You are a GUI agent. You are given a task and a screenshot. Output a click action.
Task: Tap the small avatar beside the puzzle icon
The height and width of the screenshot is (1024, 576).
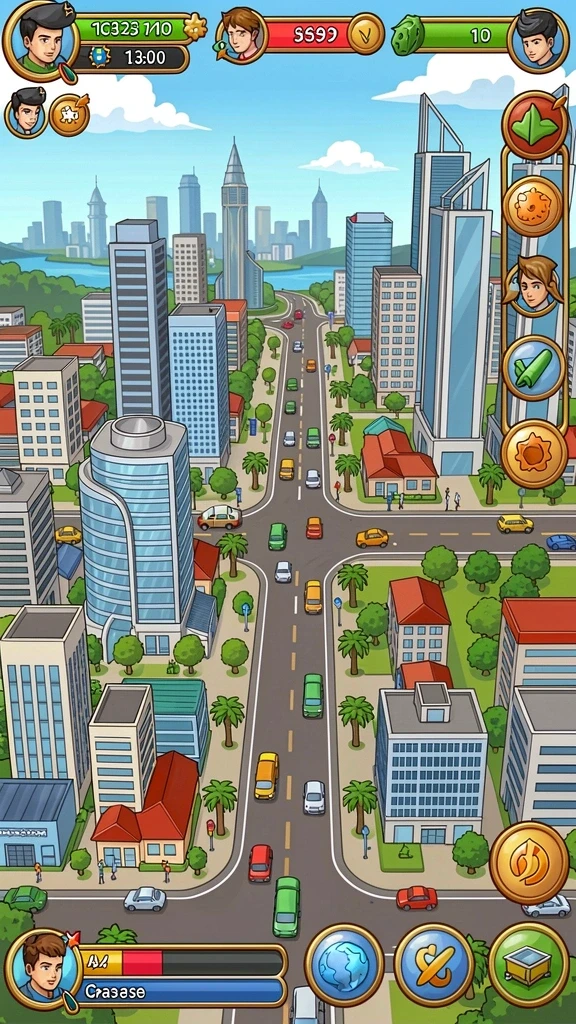[x=27, y=113]
